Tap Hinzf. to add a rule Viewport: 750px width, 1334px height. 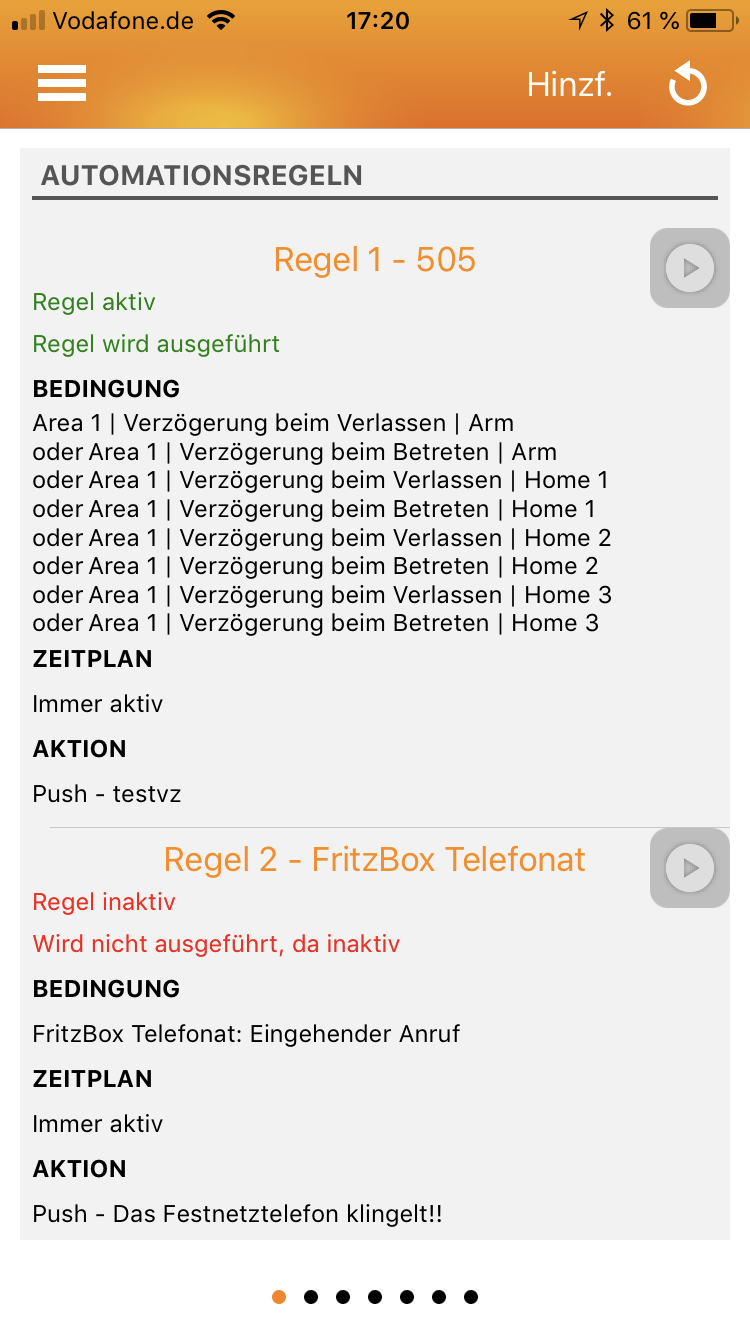click(x=569, y=85)
